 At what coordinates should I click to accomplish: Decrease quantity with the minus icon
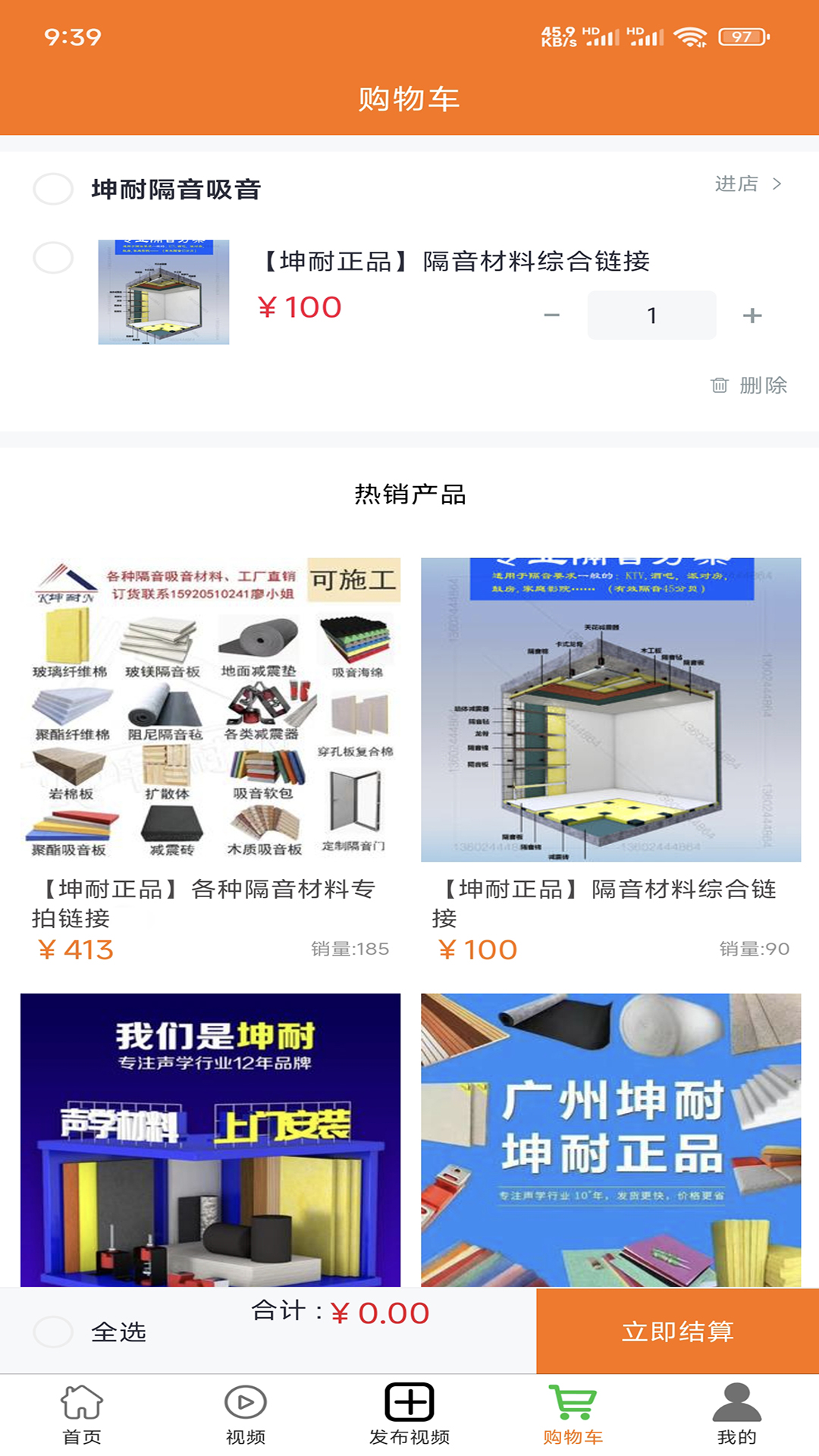(552, 315)
